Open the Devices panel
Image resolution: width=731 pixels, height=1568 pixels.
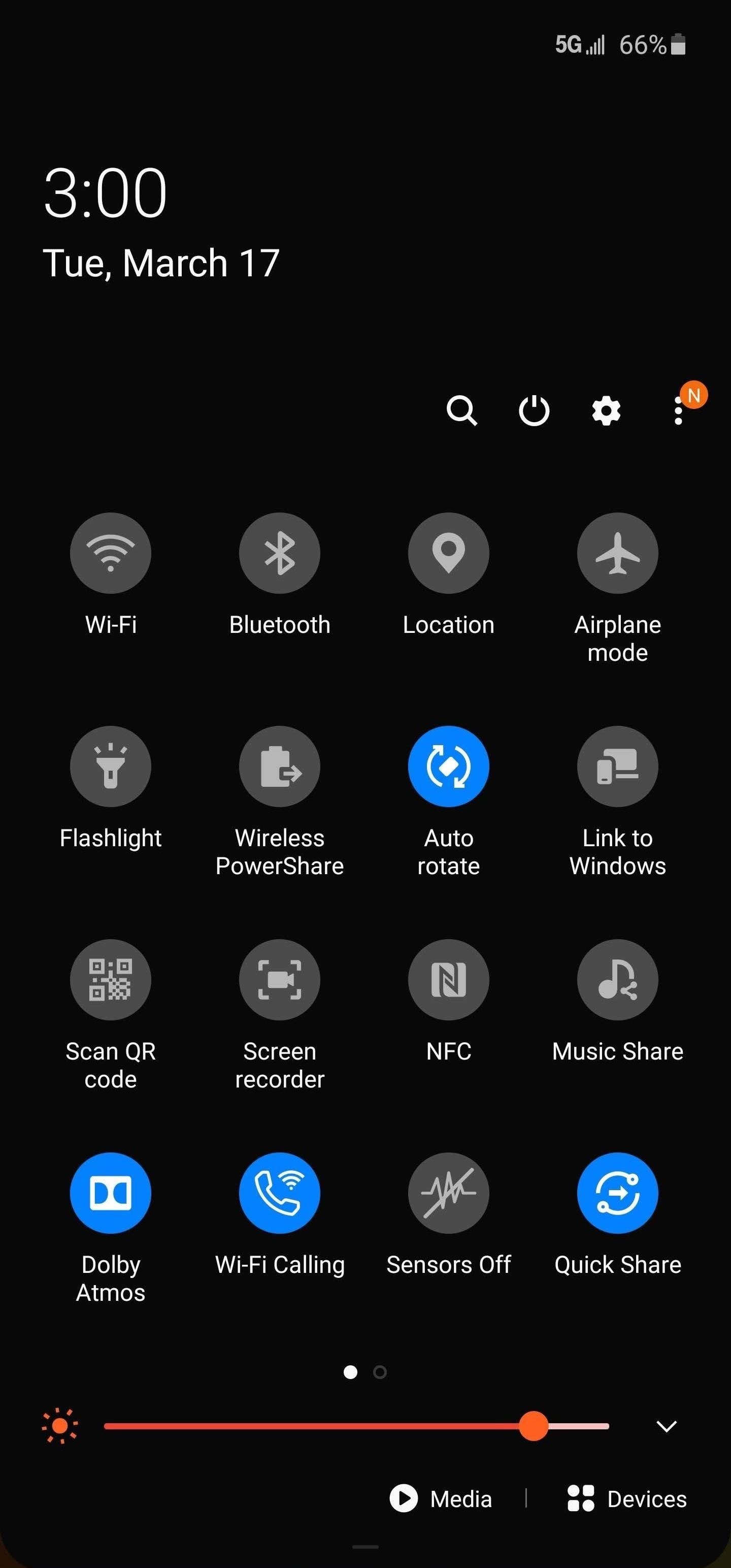point(627,1498)
